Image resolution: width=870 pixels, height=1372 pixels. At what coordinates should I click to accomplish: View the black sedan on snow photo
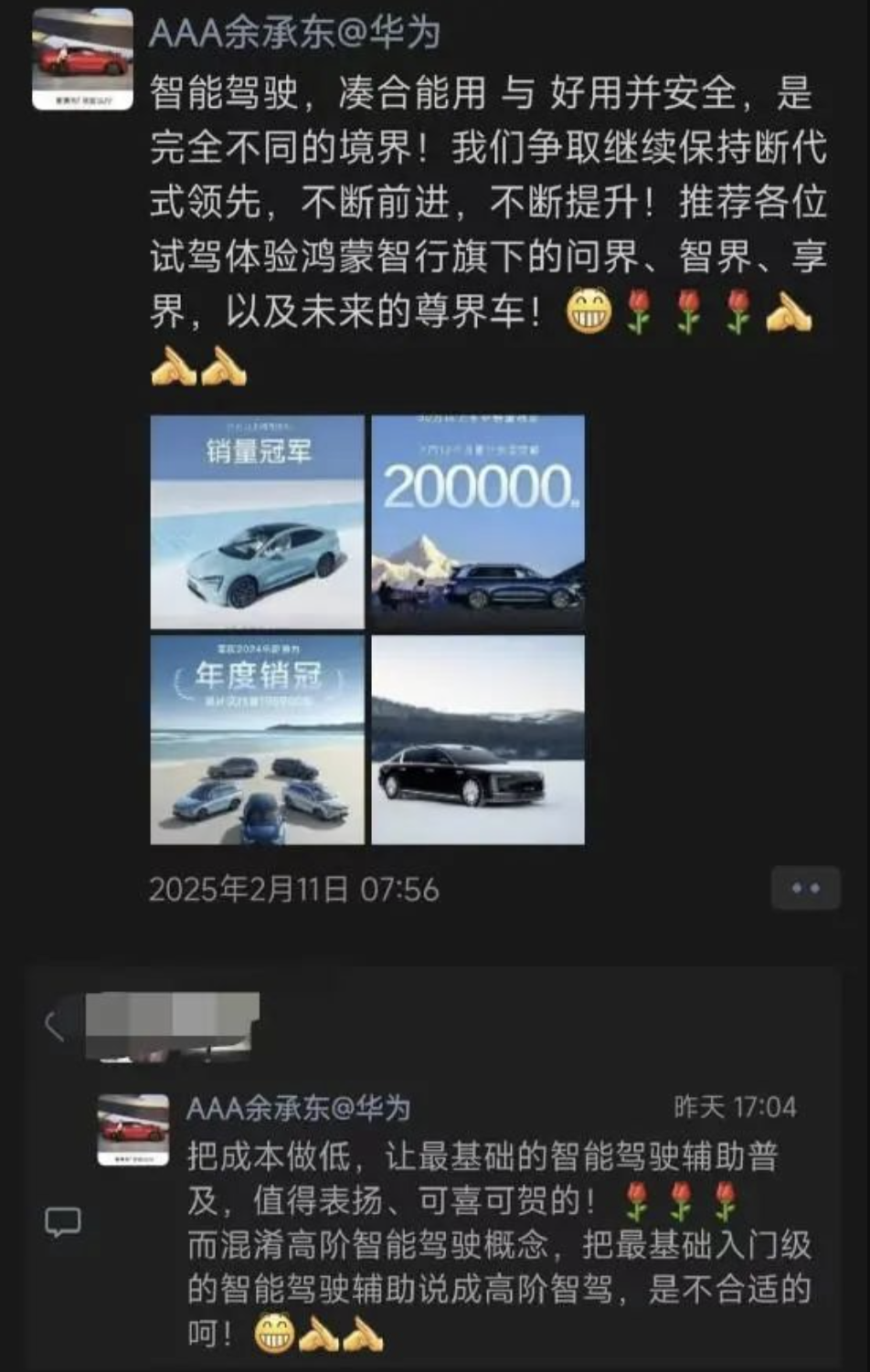(478, 739)
